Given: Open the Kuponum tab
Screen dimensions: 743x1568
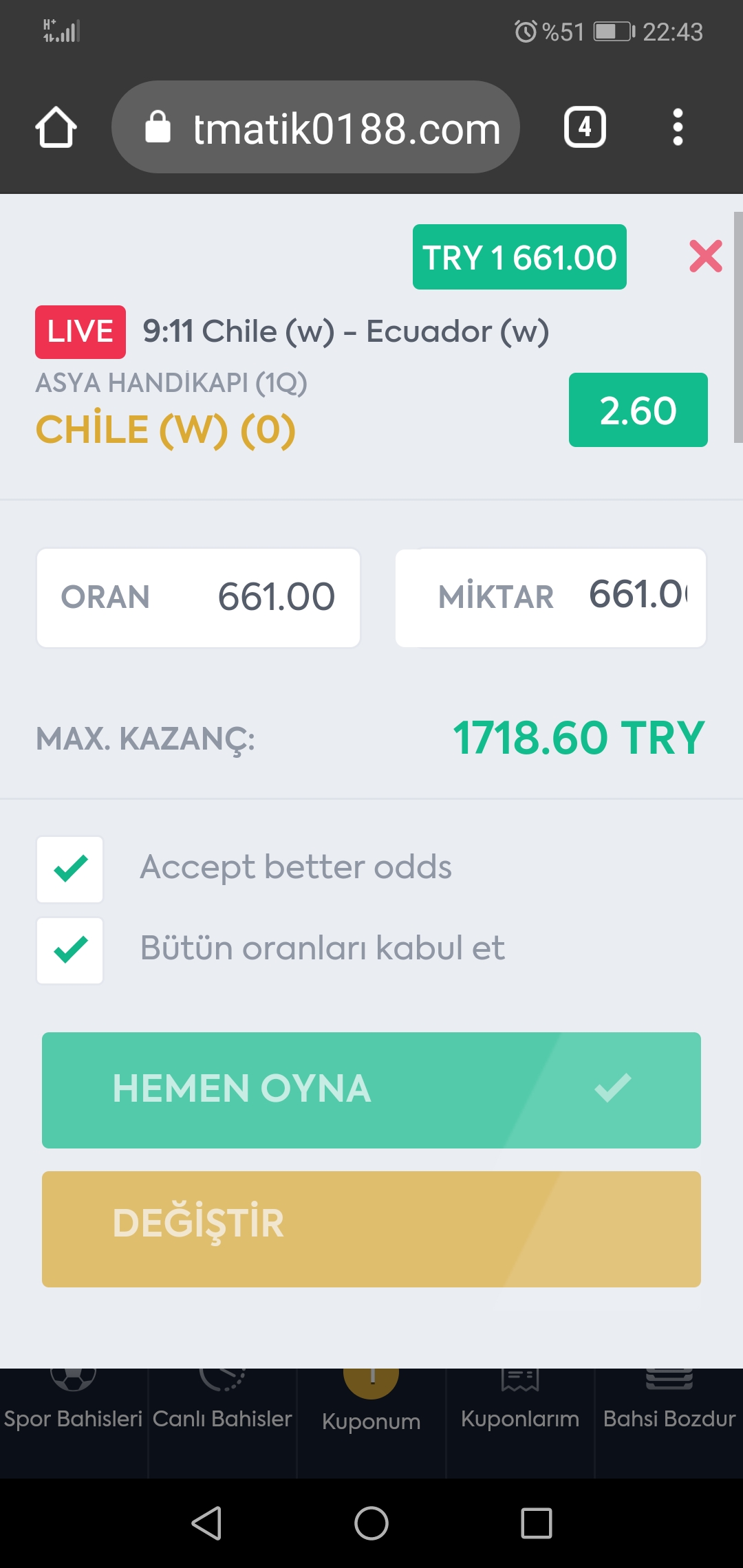Looking at the screenshot, I should click(371, 1417).
